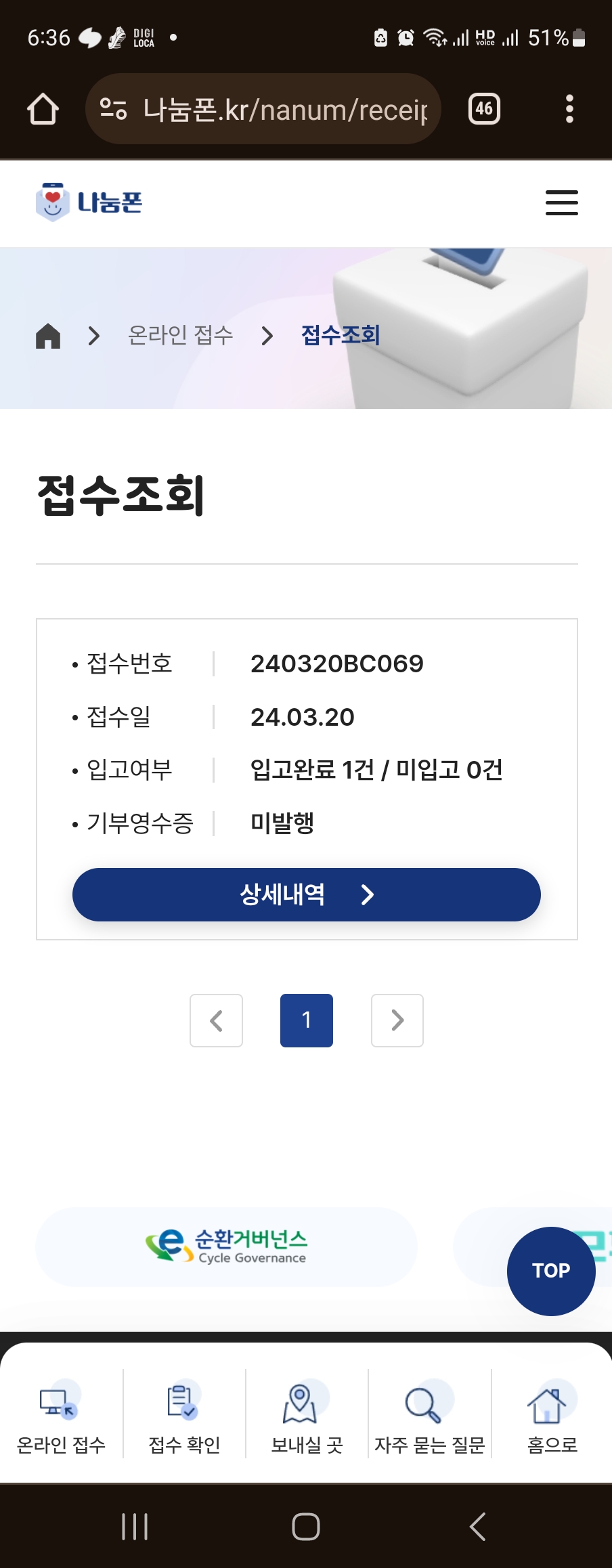Open 온라인 접수 breadcrumb link

(180, 335)
